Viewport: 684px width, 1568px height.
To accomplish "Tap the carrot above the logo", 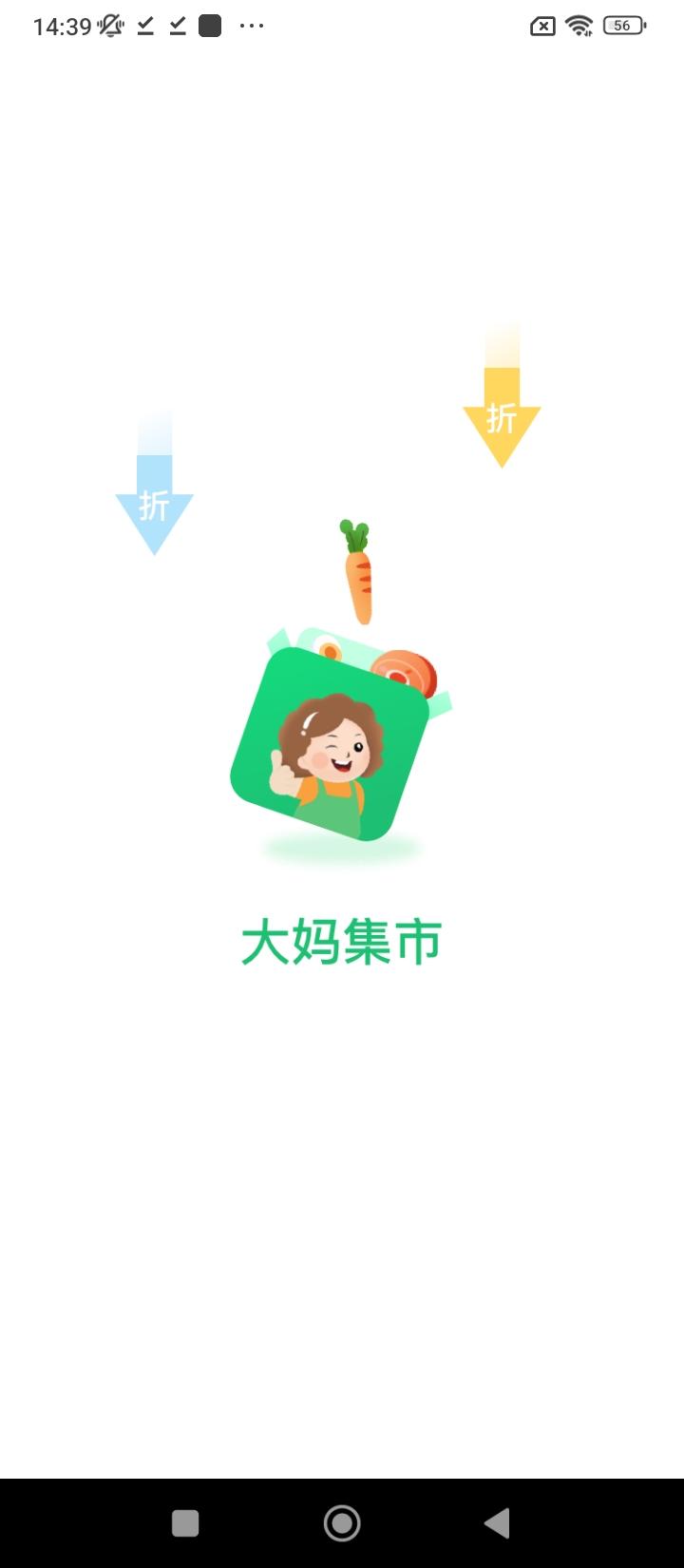I will [357, 570].
